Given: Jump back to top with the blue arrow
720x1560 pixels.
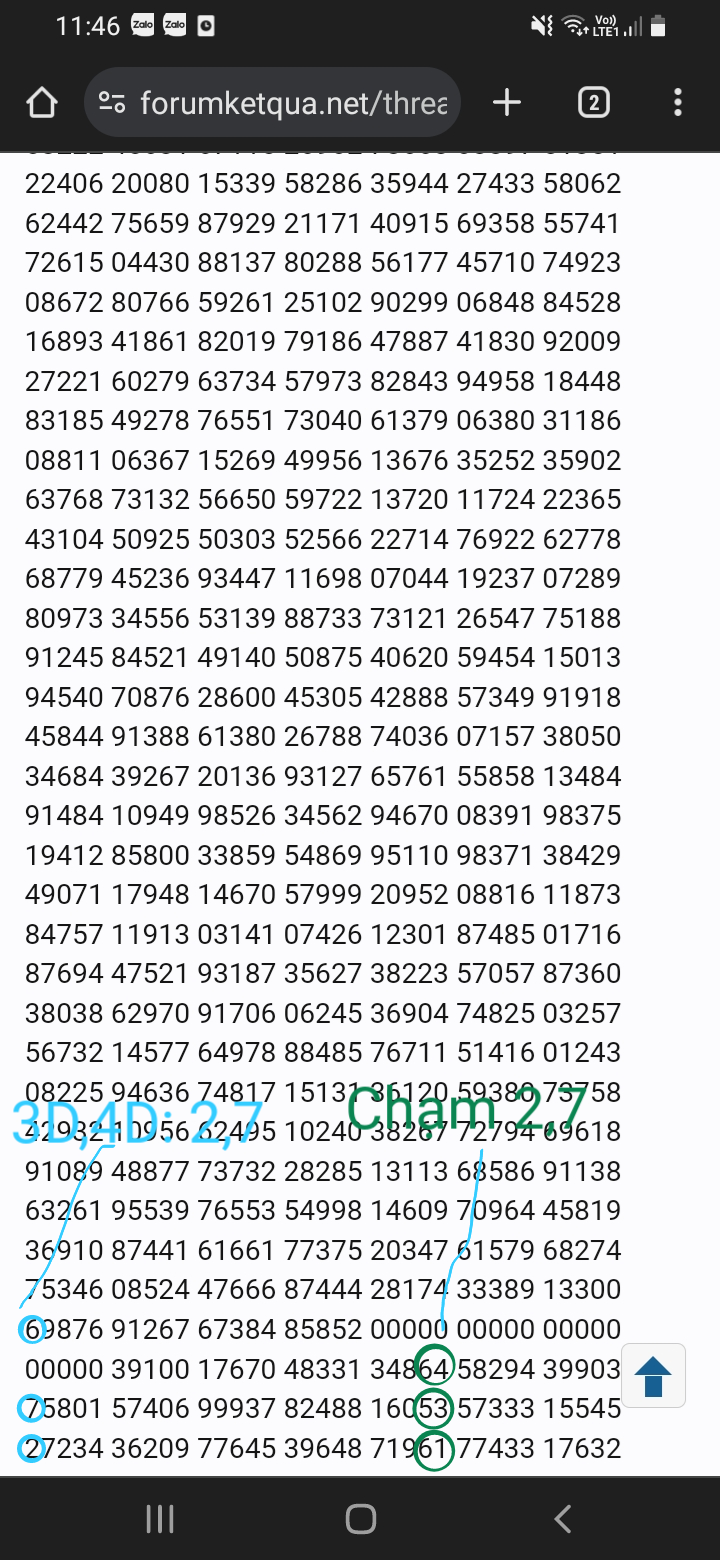Looking at the screenshot, I should pyautogui.click(x=653, y=1377).
